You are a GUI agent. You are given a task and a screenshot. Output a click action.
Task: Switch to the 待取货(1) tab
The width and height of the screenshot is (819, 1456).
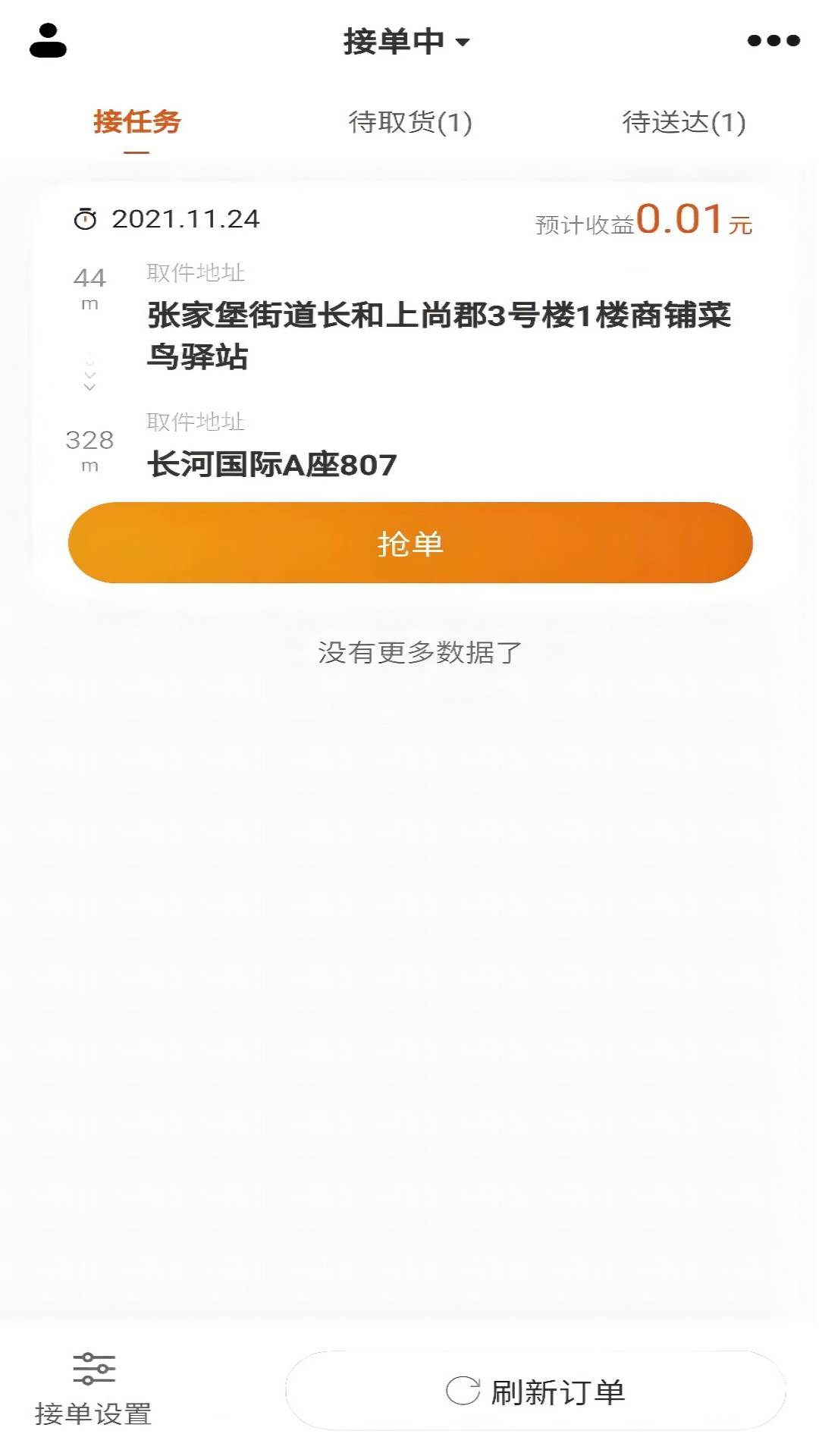click(x=409, y=121)
